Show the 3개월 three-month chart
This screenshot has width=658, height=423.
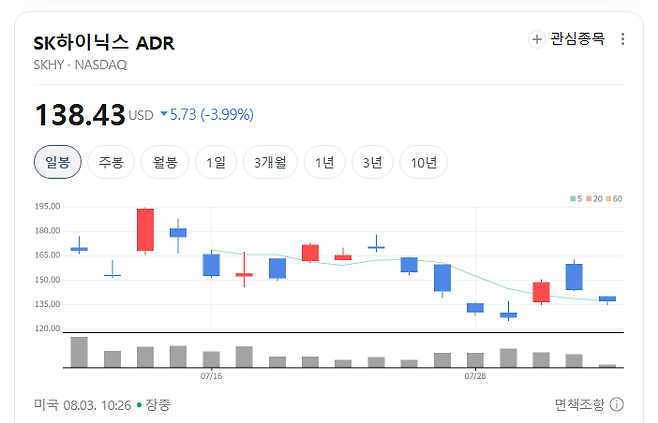[270, 162]
